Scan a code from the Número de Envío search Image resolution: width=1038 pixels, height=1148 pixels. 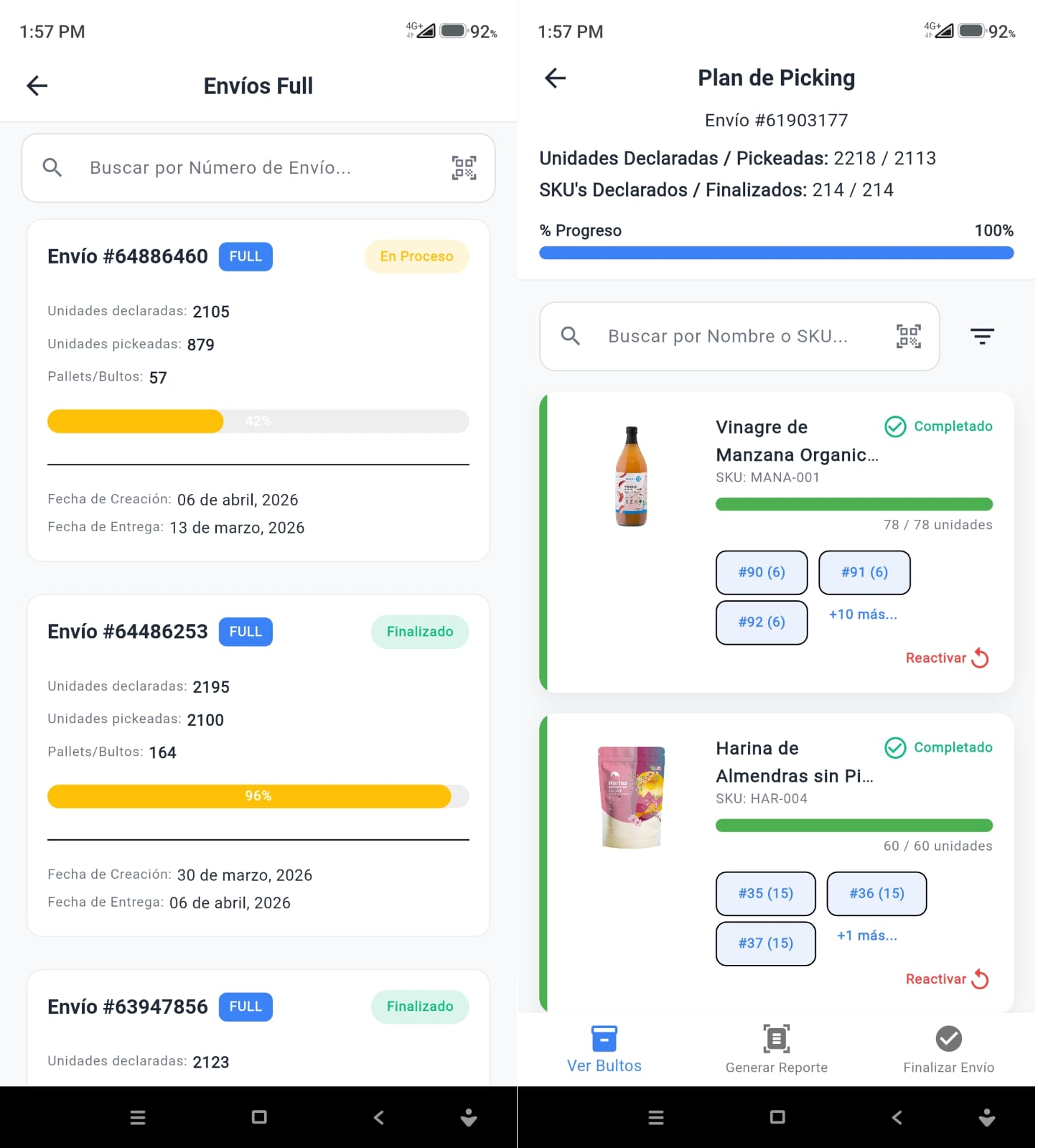click(x=464, y=167)
